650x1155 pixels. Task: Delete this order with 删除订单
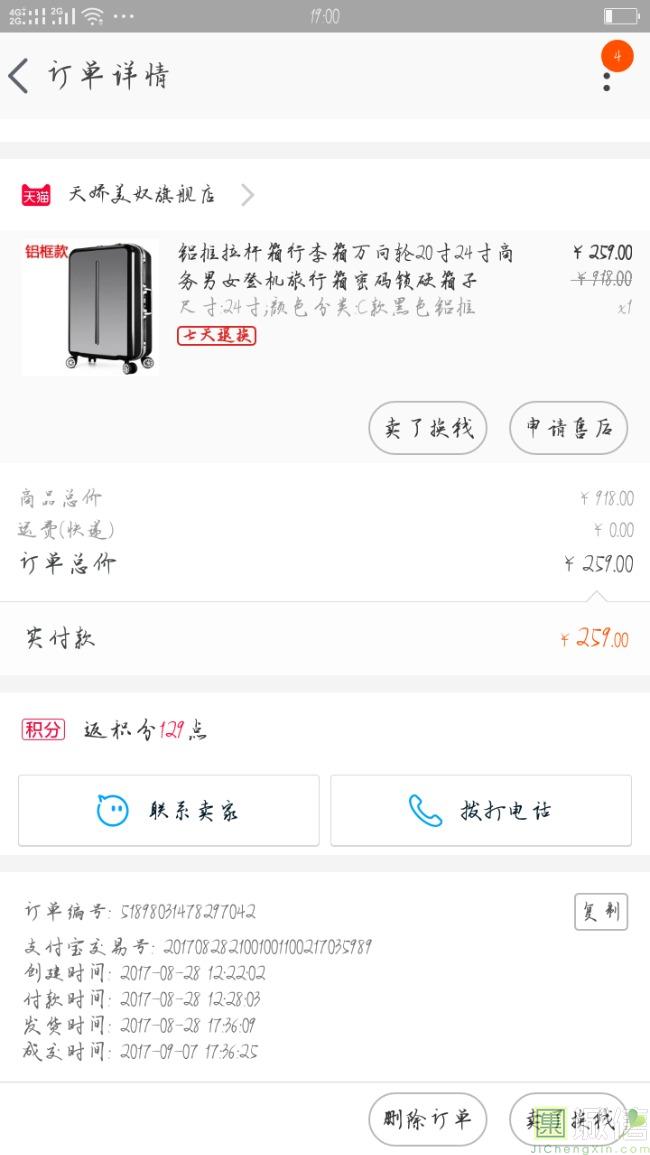[x=428, y=1120]
